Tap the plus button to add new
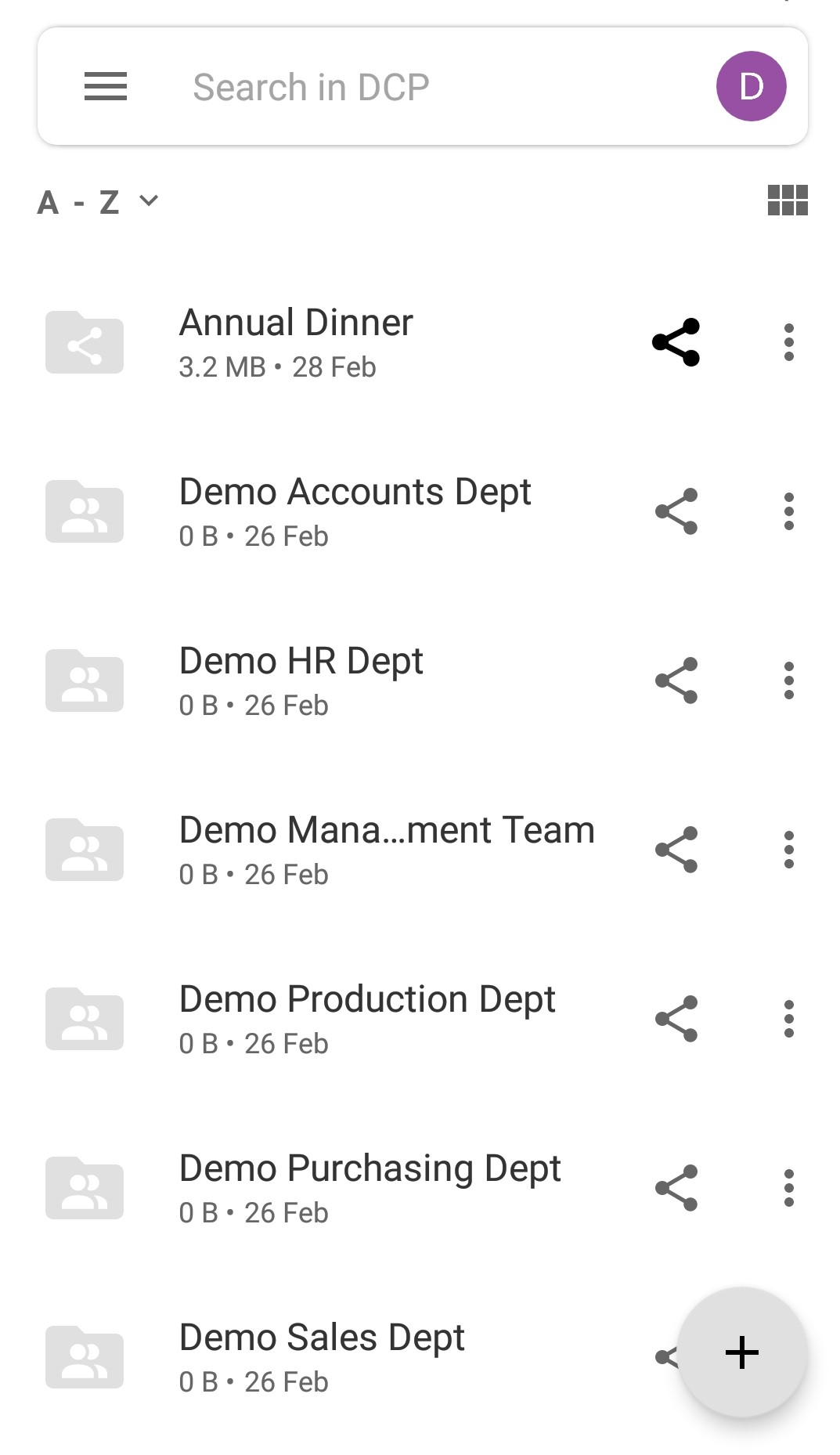Image resolution: width=840 pixels, height=1455 pixels. point(741,1352)
